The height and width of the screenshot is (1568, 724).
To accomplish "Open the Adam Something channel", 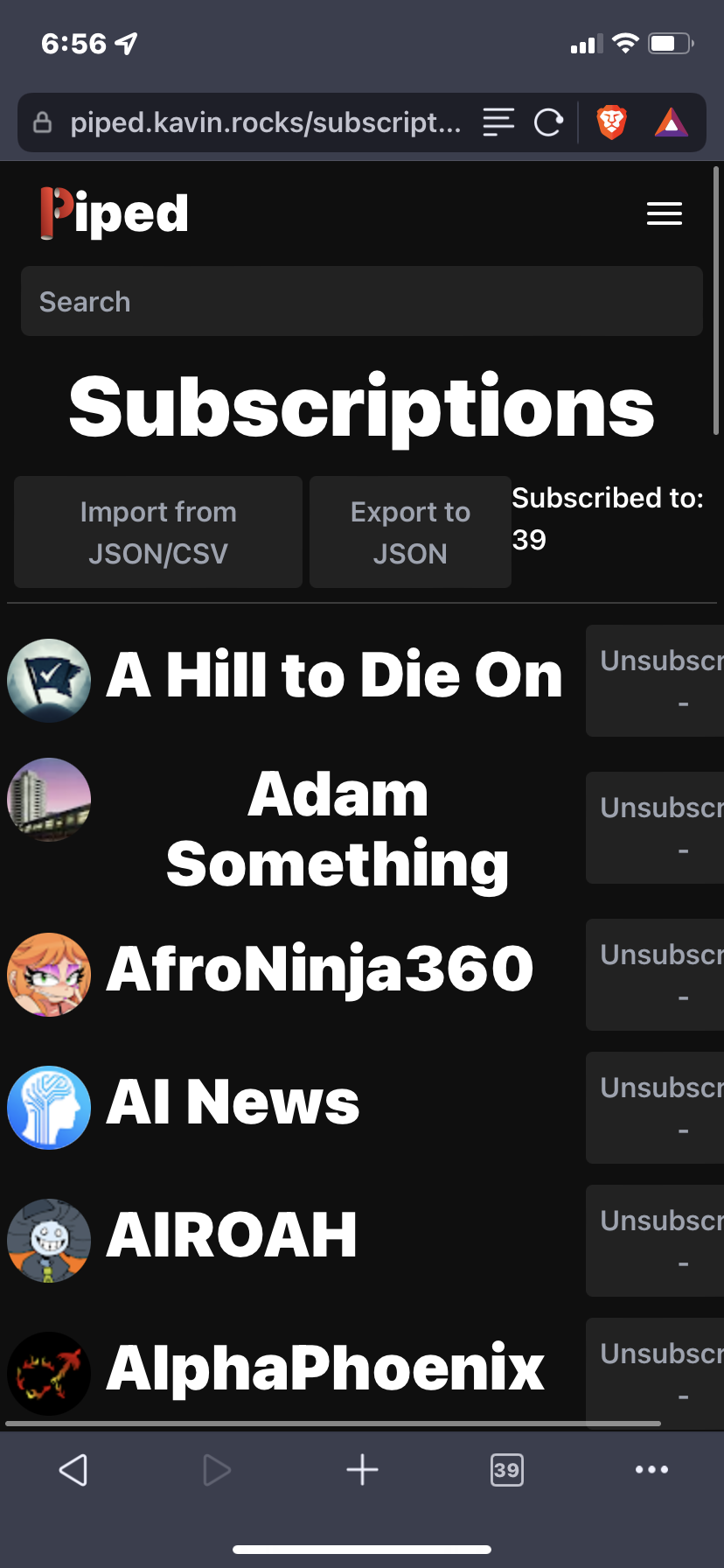I will click(338, 829).
